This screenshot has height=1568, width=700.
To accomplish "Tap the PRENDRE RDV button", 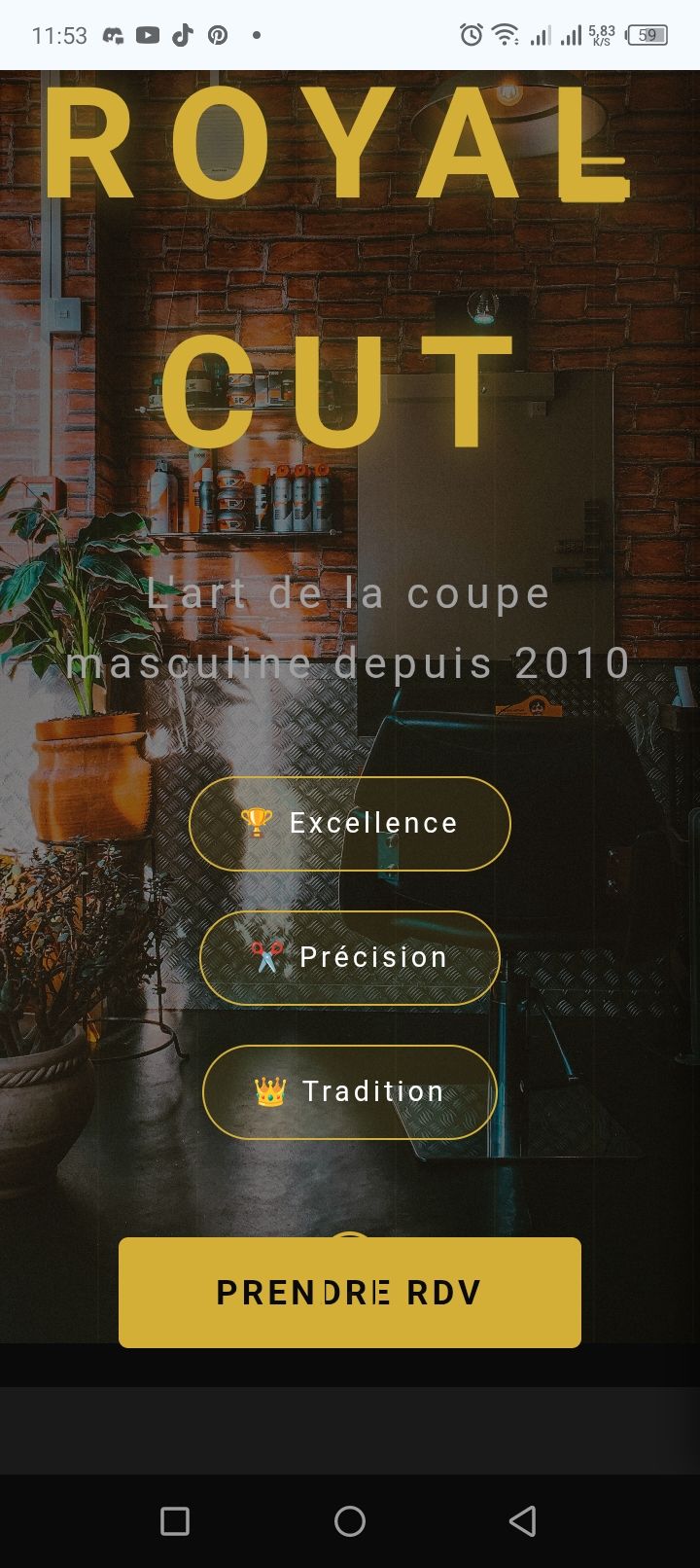I will coord(350,1293).
